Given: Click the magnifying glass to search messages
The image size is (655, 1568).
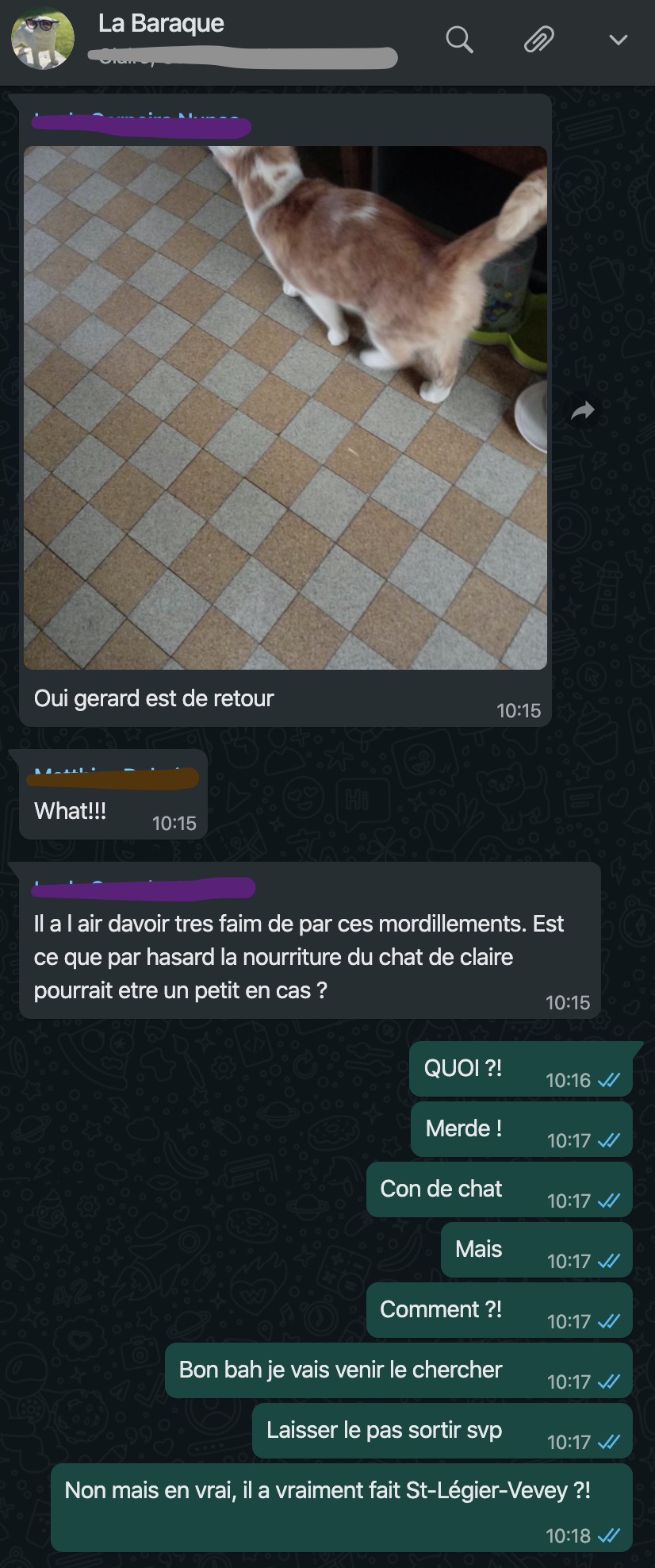Looking at the screenshot, I should 458,38.
